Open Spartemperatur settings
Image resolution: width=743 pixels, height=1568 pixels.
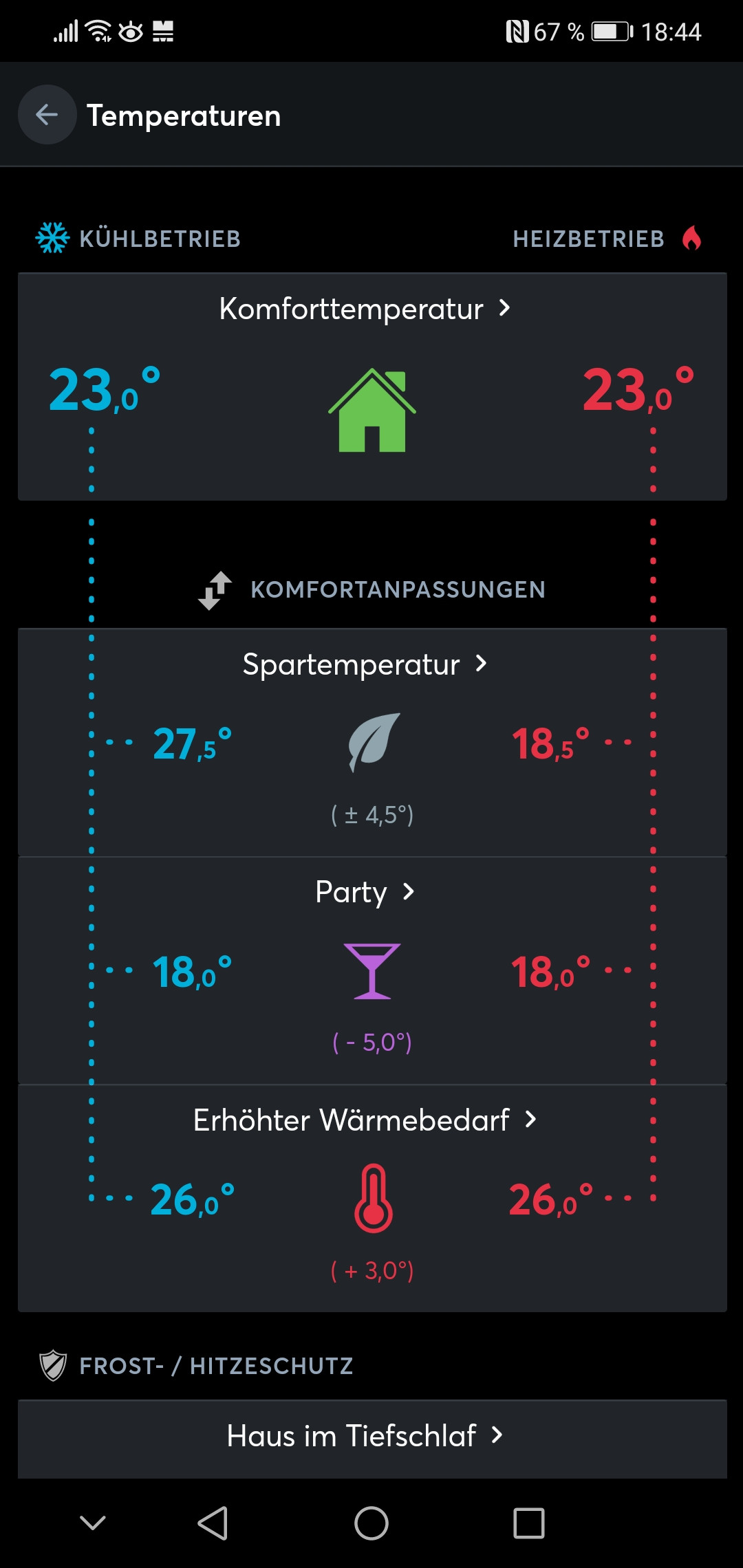point(365,664)
